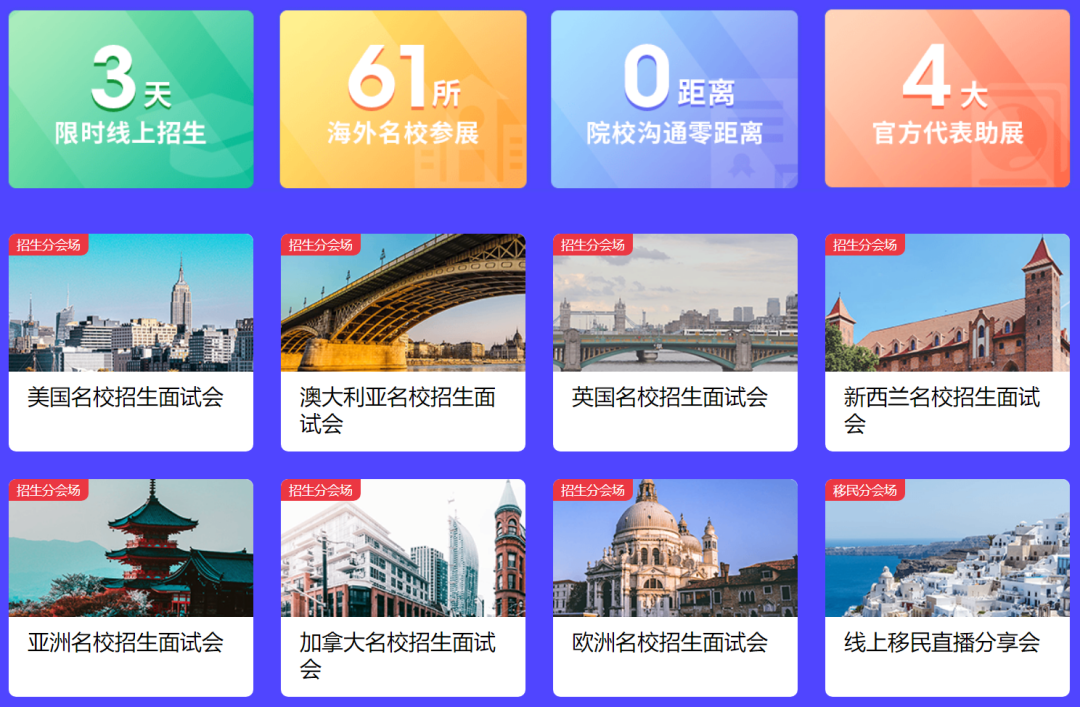
Task: Tap the 加拿大名校招生面试会 card
Action: (403, 587)
